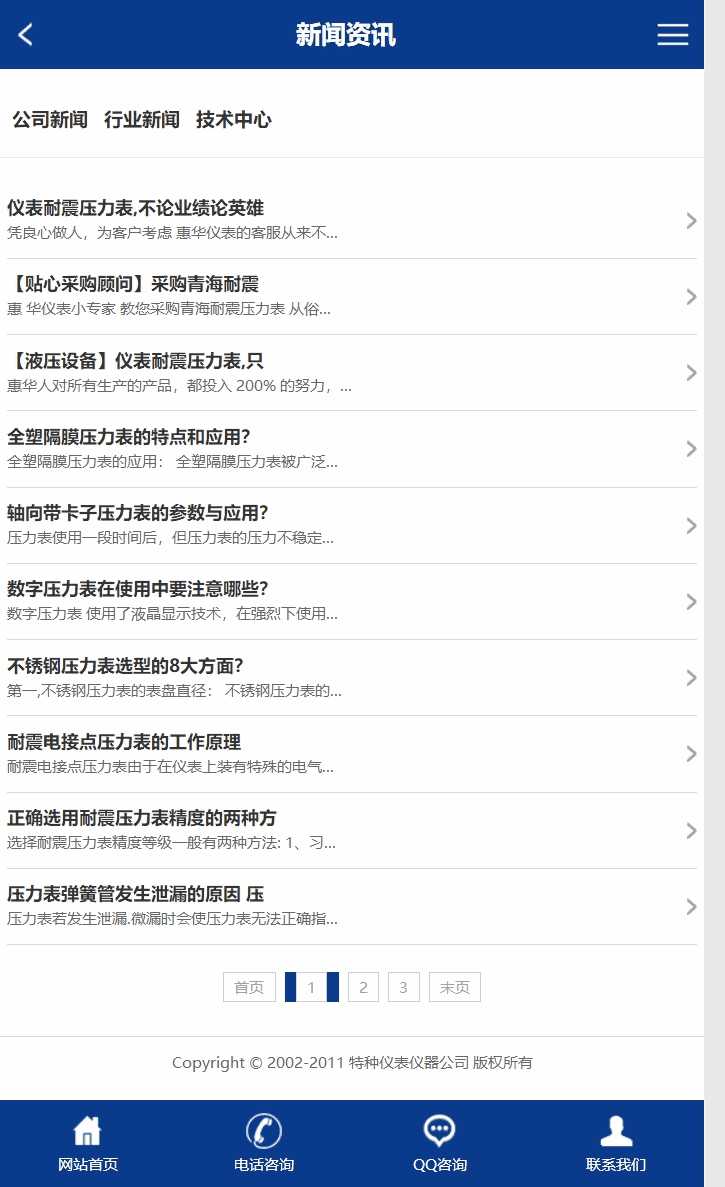725x1187 pixels.
Task: Jump to the last page 末页
Action: pyautogui.click(x=455, y=987)
